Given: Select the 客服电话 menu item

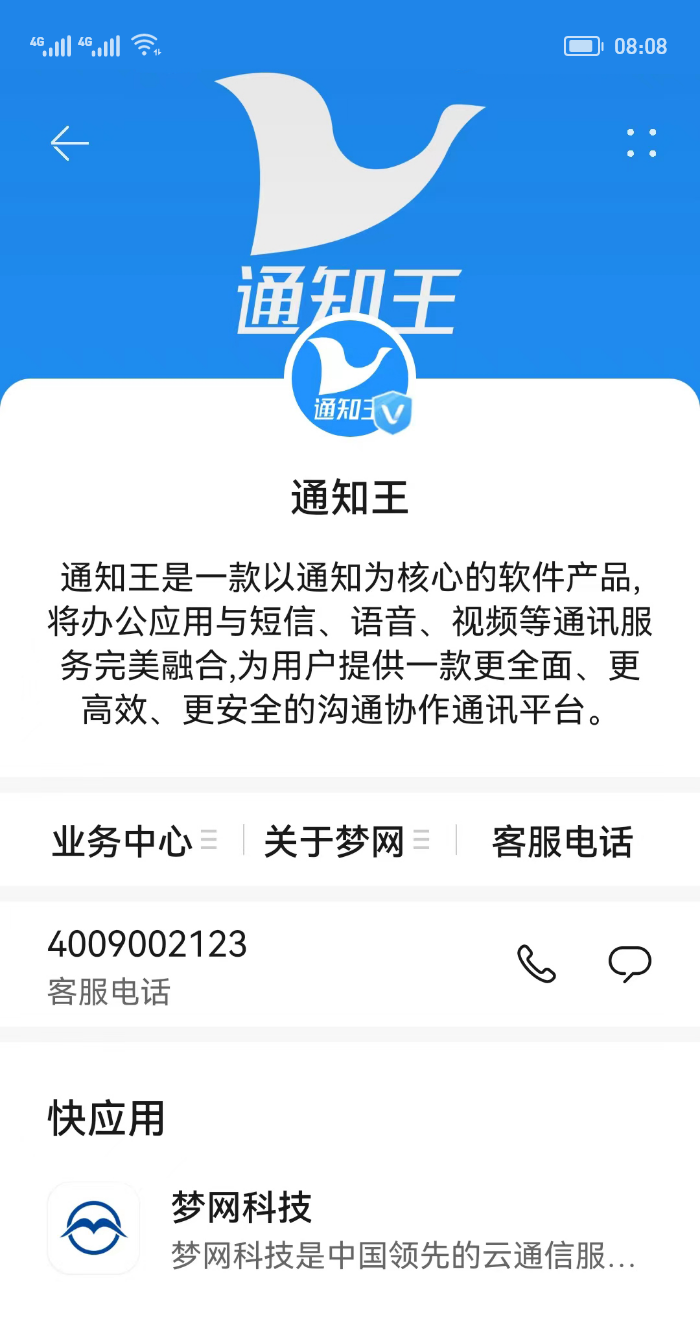Looking at the screenshot, I should coord(562,842).
